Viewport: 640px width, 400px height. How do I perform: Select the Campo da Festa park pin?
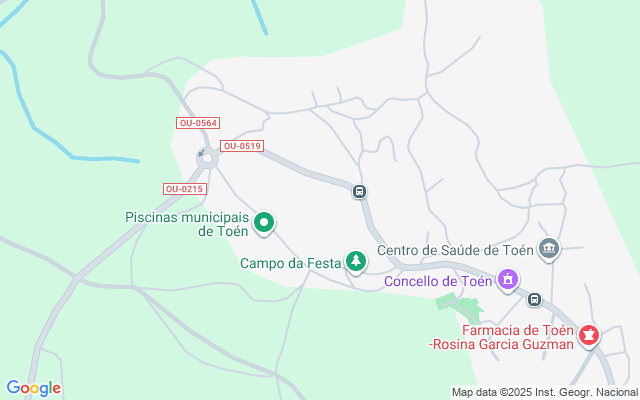[x=355, y=262]
